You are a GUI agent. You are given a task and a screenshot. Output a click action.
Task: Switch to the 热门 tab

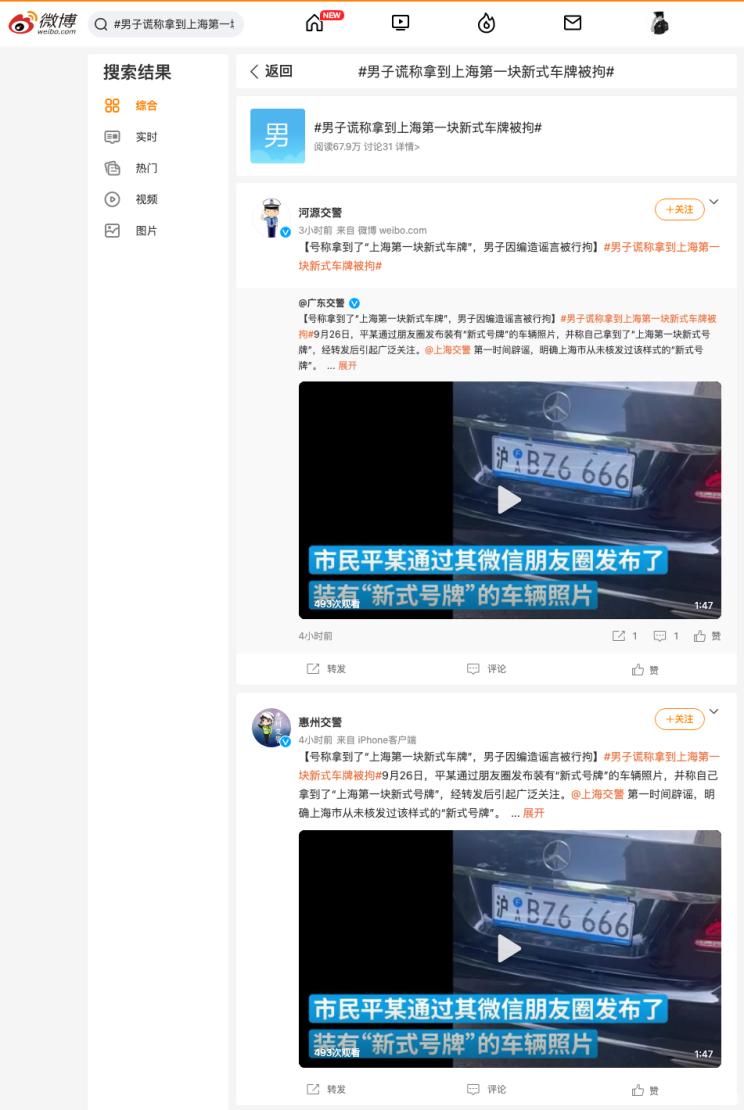click(146, 168)
